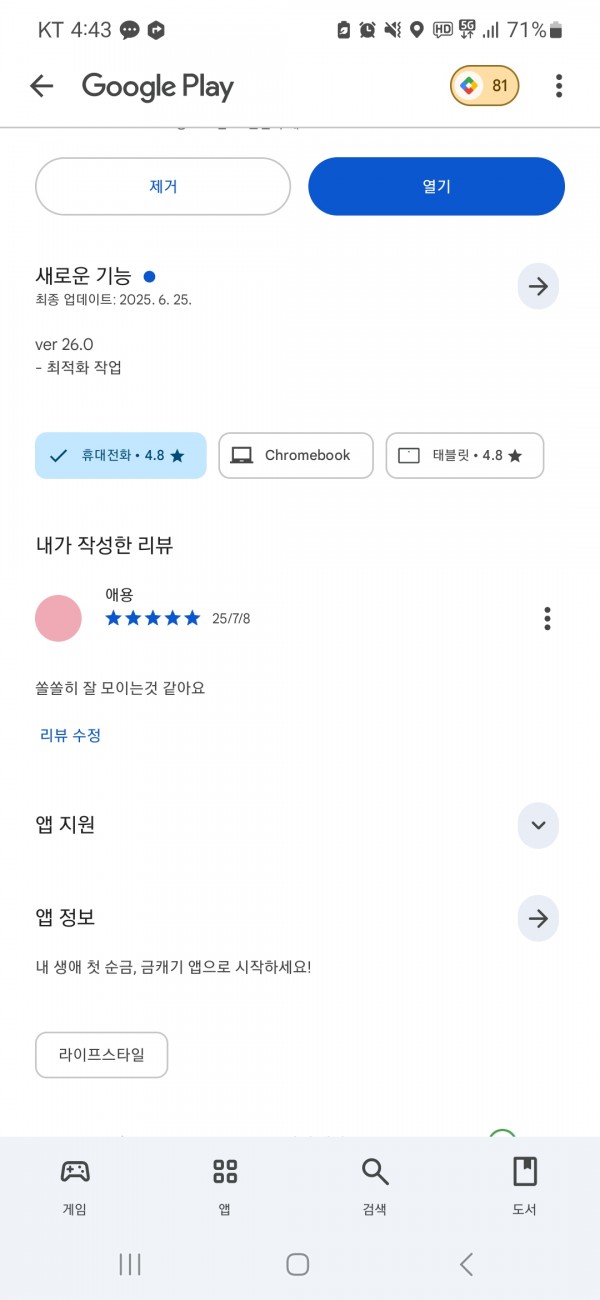The width and height of the screenshot is (600, 1300).
Task: Switch to the 도서 tab
Action: pyautogui.click(x=525, y=1187)
